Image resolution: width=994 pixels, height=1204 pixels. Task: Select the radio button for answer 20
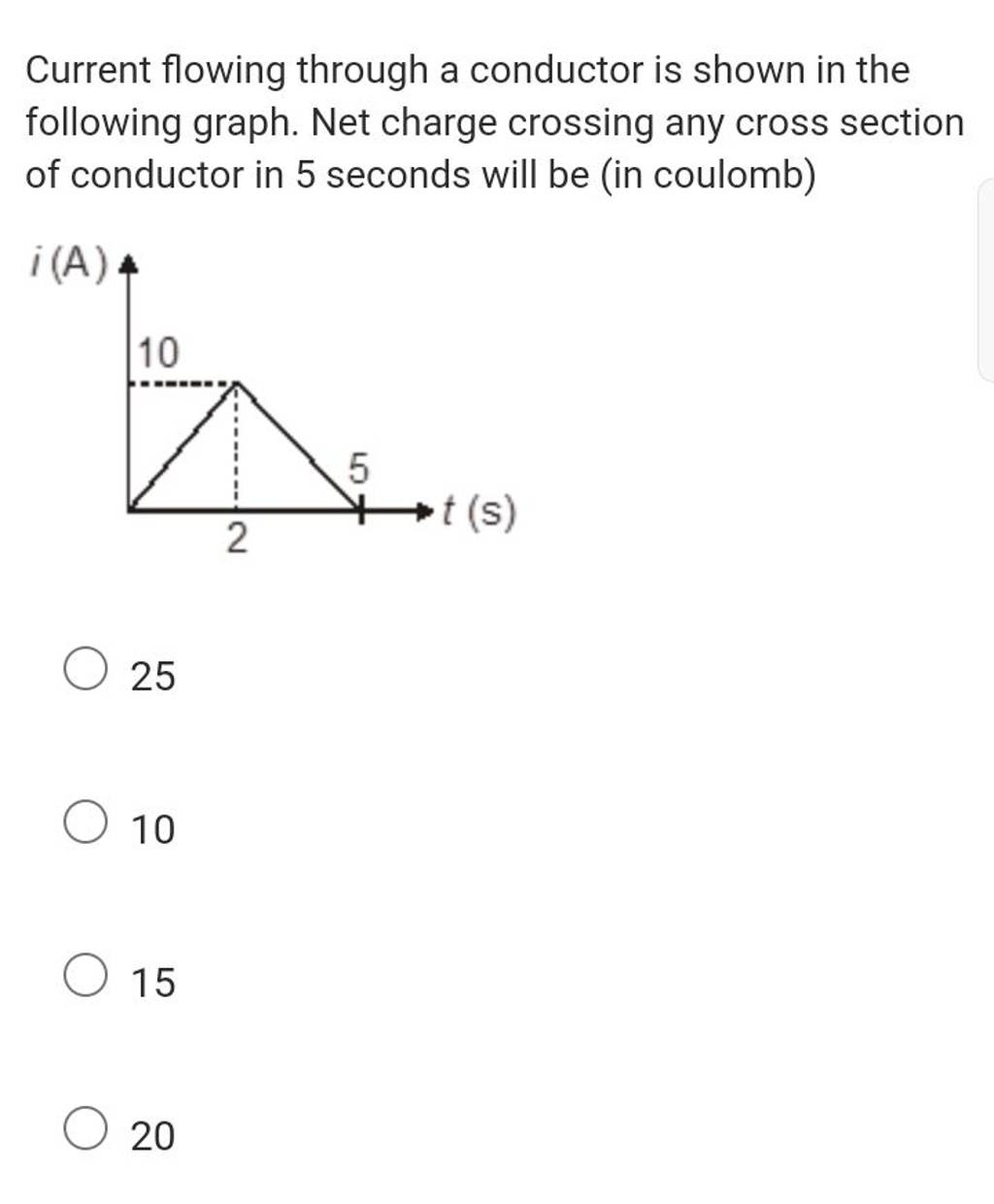pos(83,1126)
